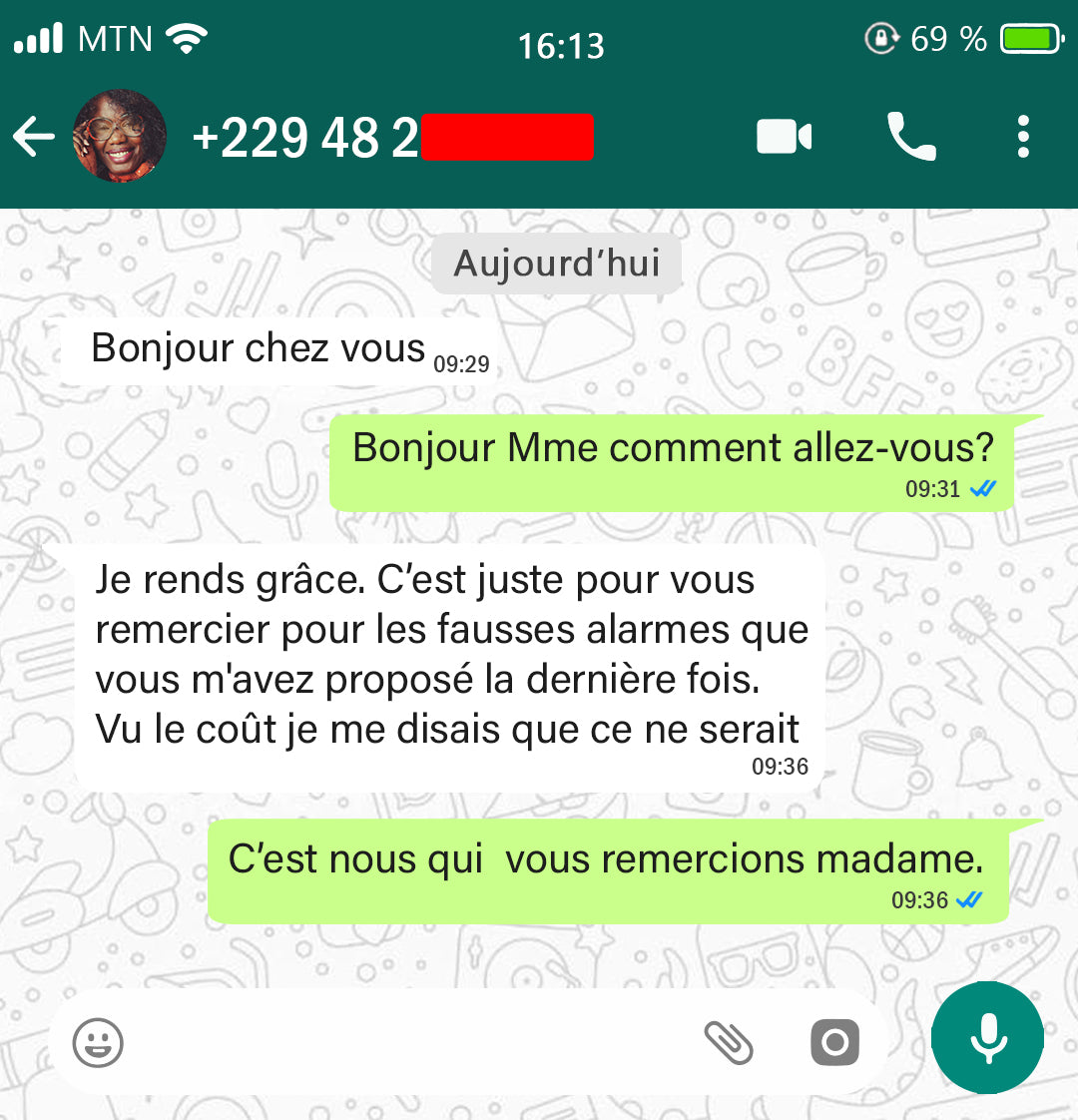Start a video call

(784, 137)
